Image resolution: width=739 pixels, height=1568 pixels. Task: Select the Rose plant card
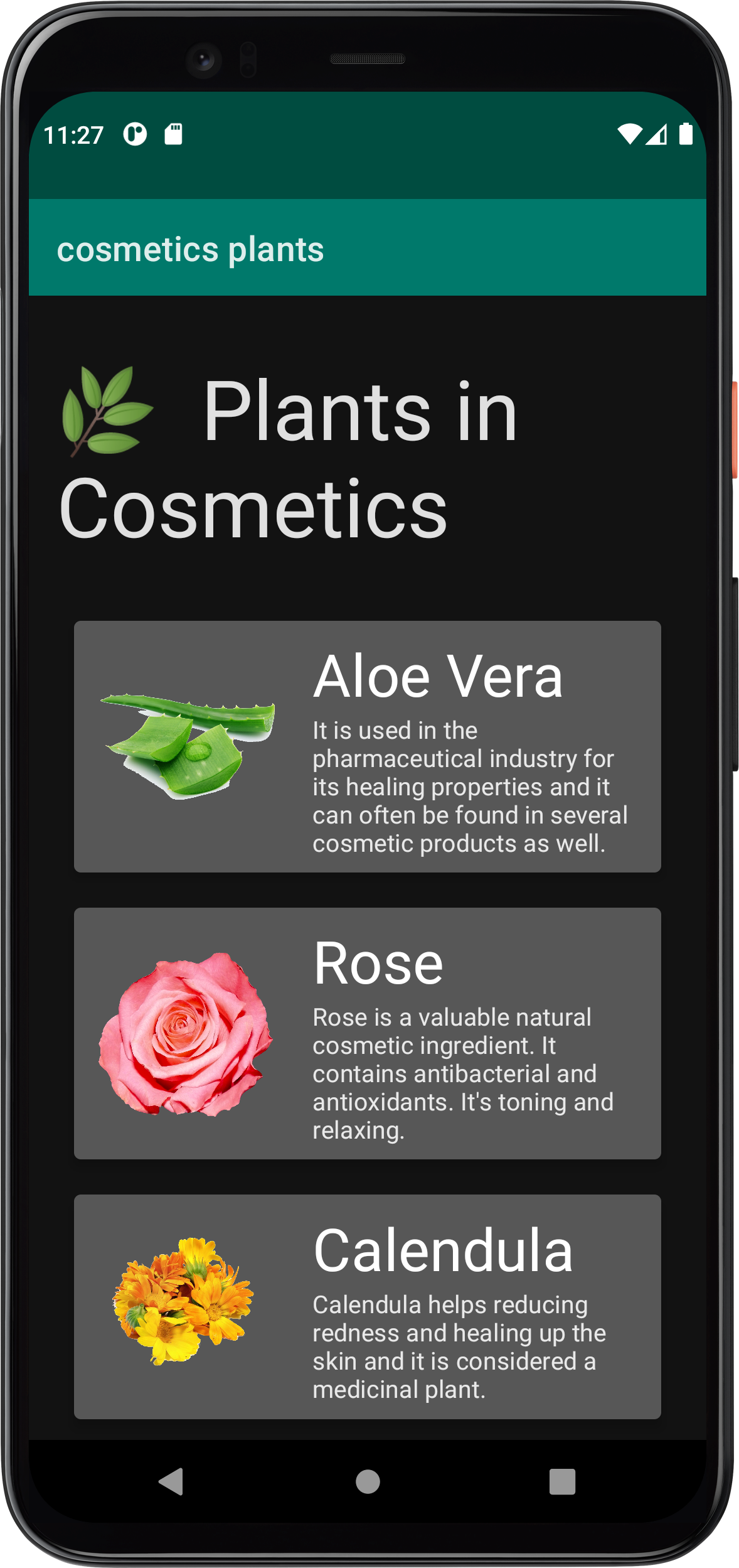pos(367,1033)
